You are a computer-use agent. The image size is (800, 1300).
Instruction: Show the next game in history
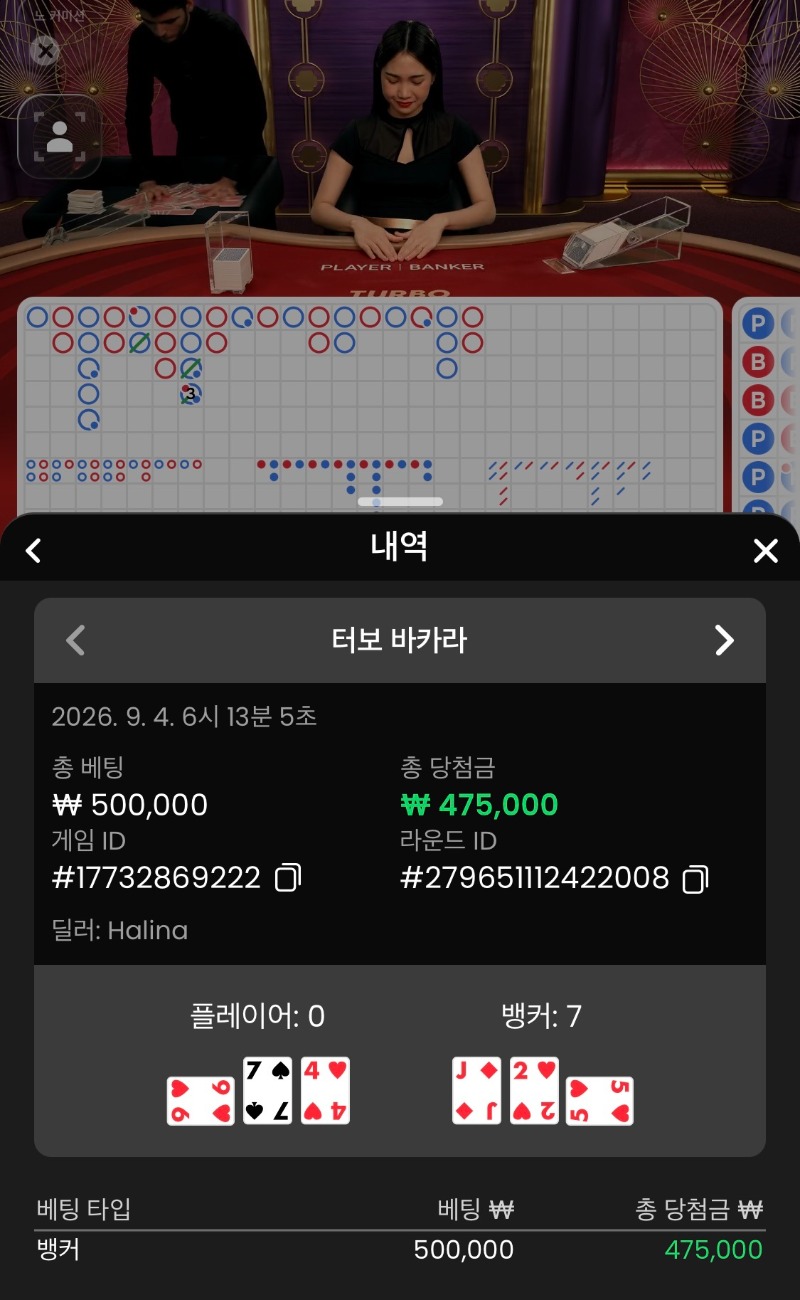point(724,640)
